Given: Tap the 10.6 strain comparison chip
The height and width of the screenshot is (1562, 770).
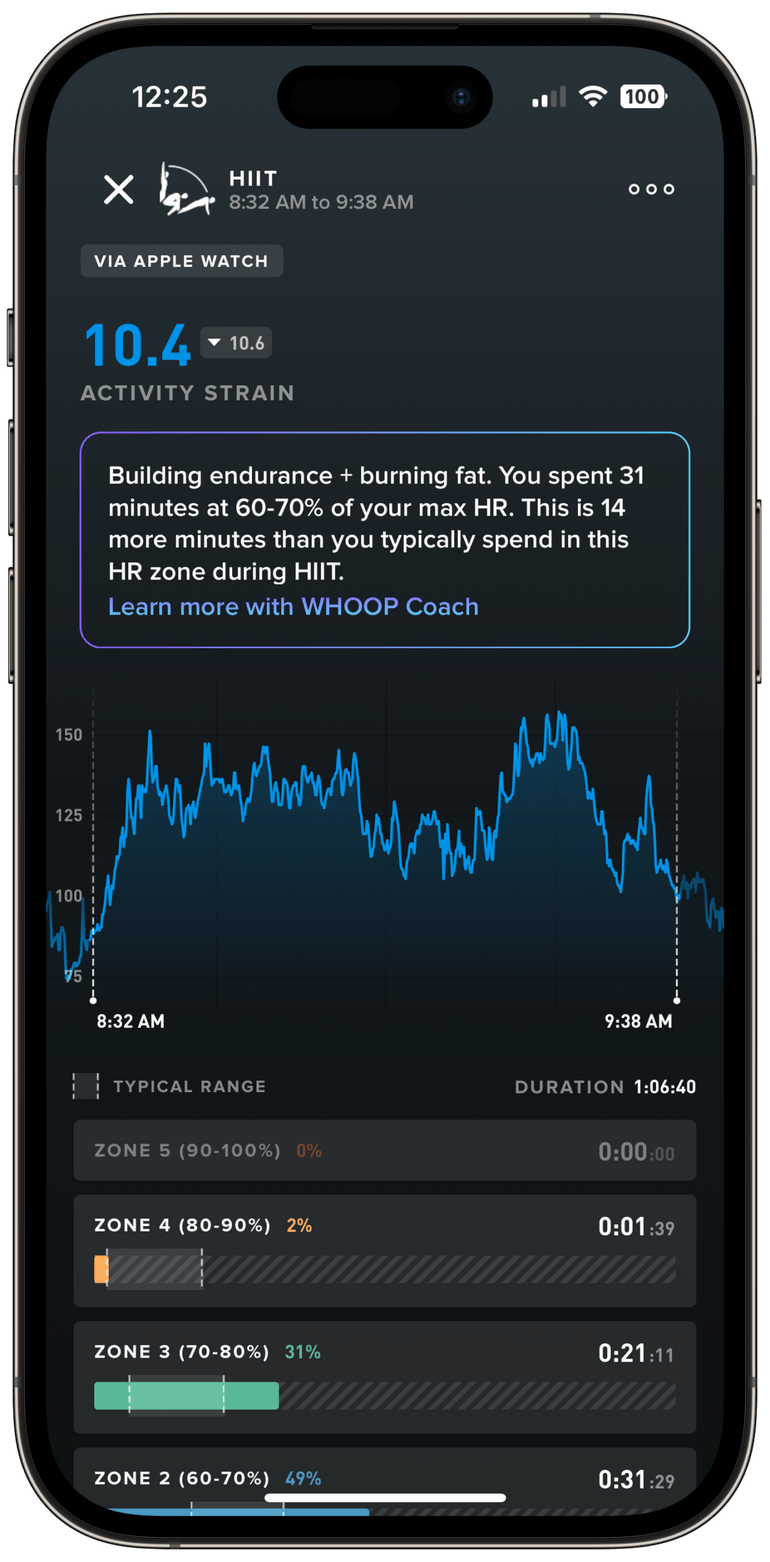Looking at the screenshot, I should point(236,343).
